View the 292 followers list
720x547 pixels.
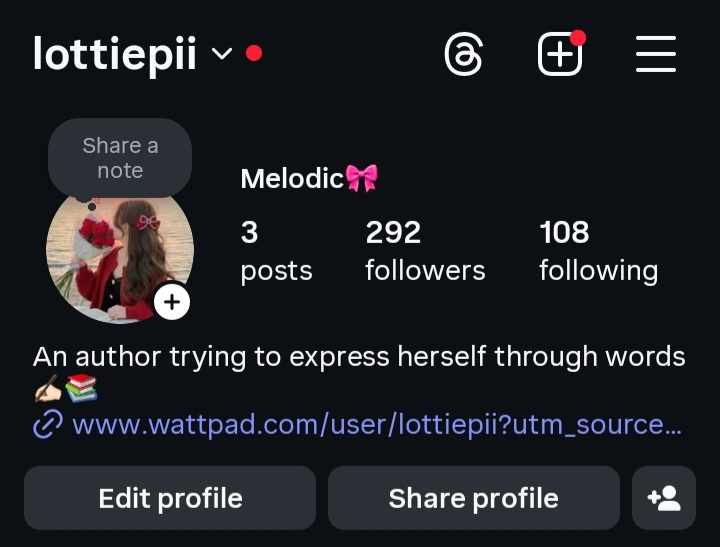[x=425, y=251]
